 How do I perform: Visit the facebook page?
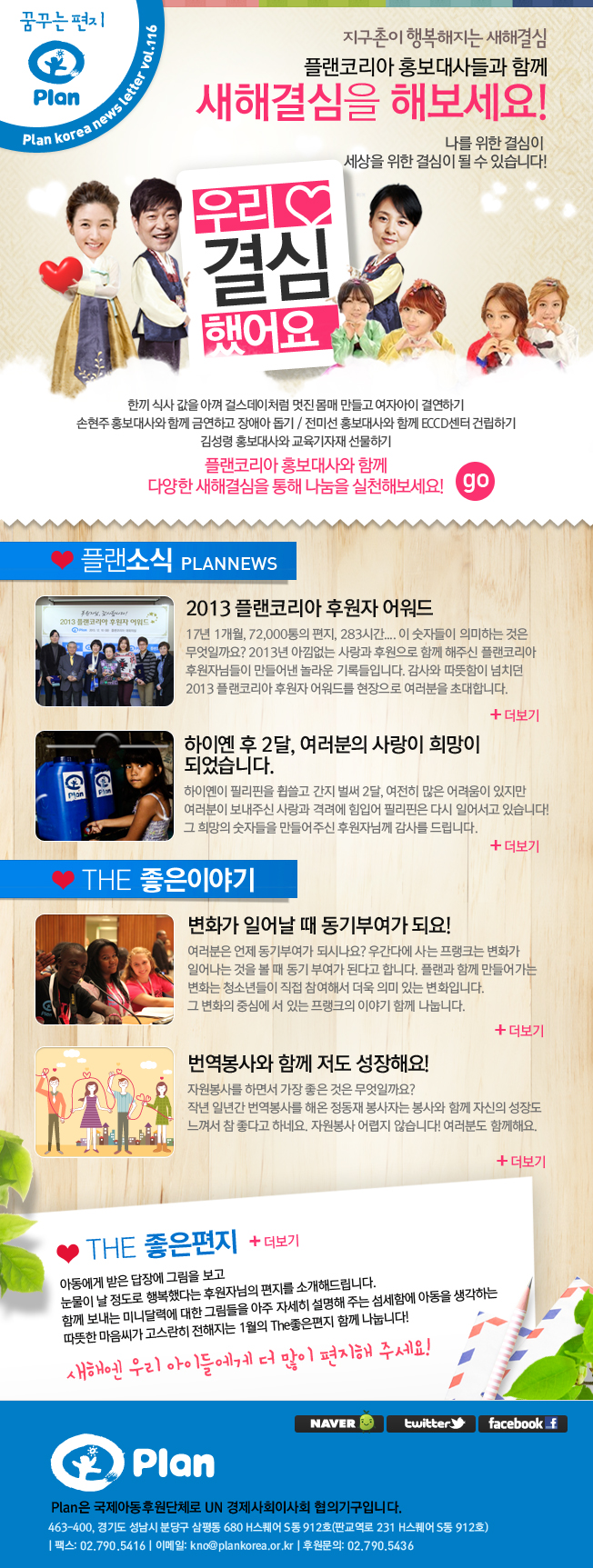click(x=522, y=1423)
